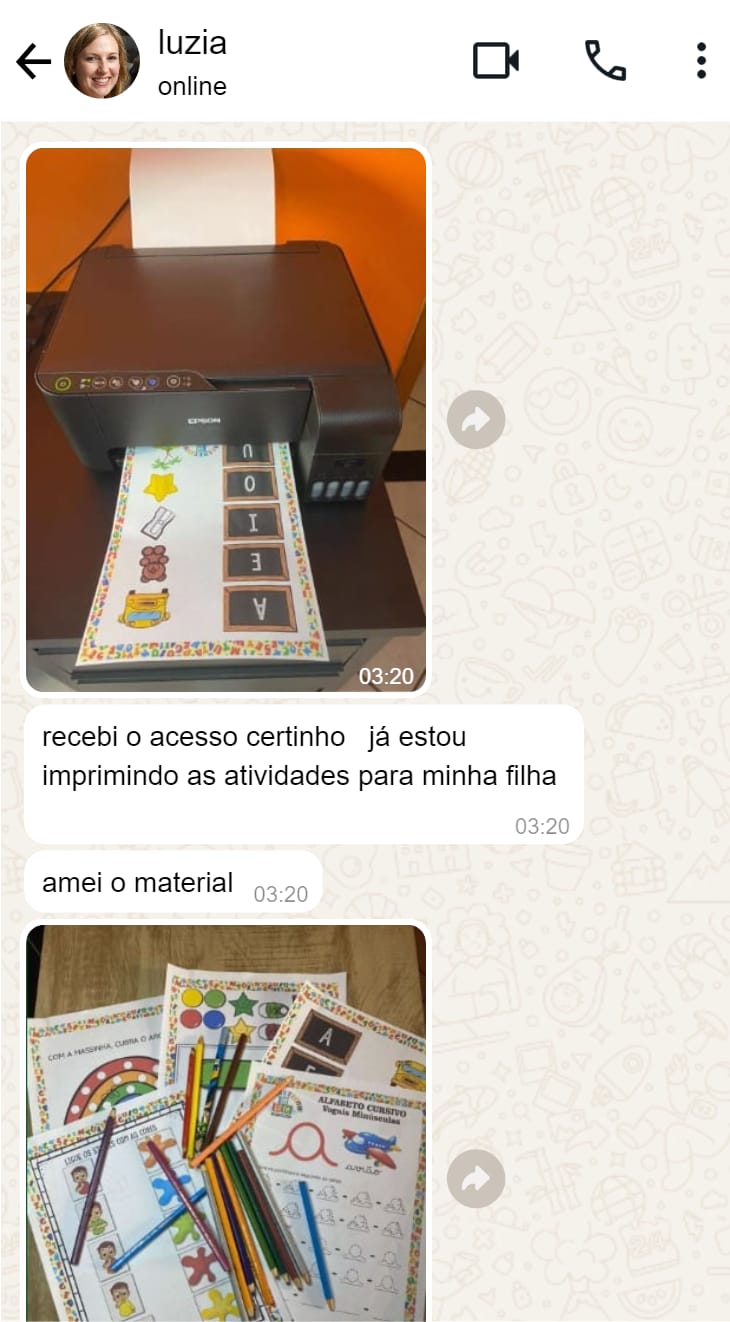Open the printer photo message
The image size is (730, 1322).
coord(226,420)
